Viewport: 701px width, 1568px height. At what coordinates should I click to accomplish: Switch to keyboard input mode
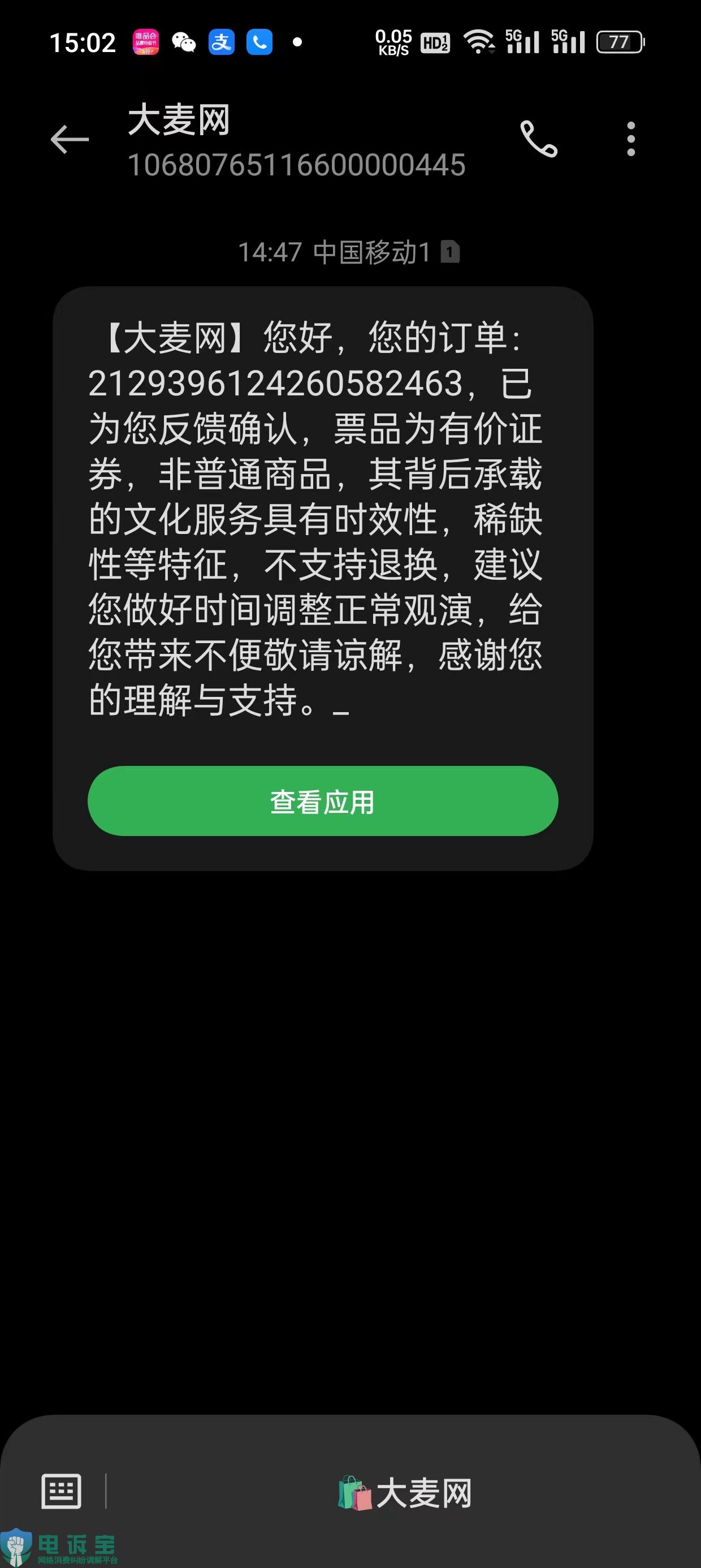tap(61, 1491)
